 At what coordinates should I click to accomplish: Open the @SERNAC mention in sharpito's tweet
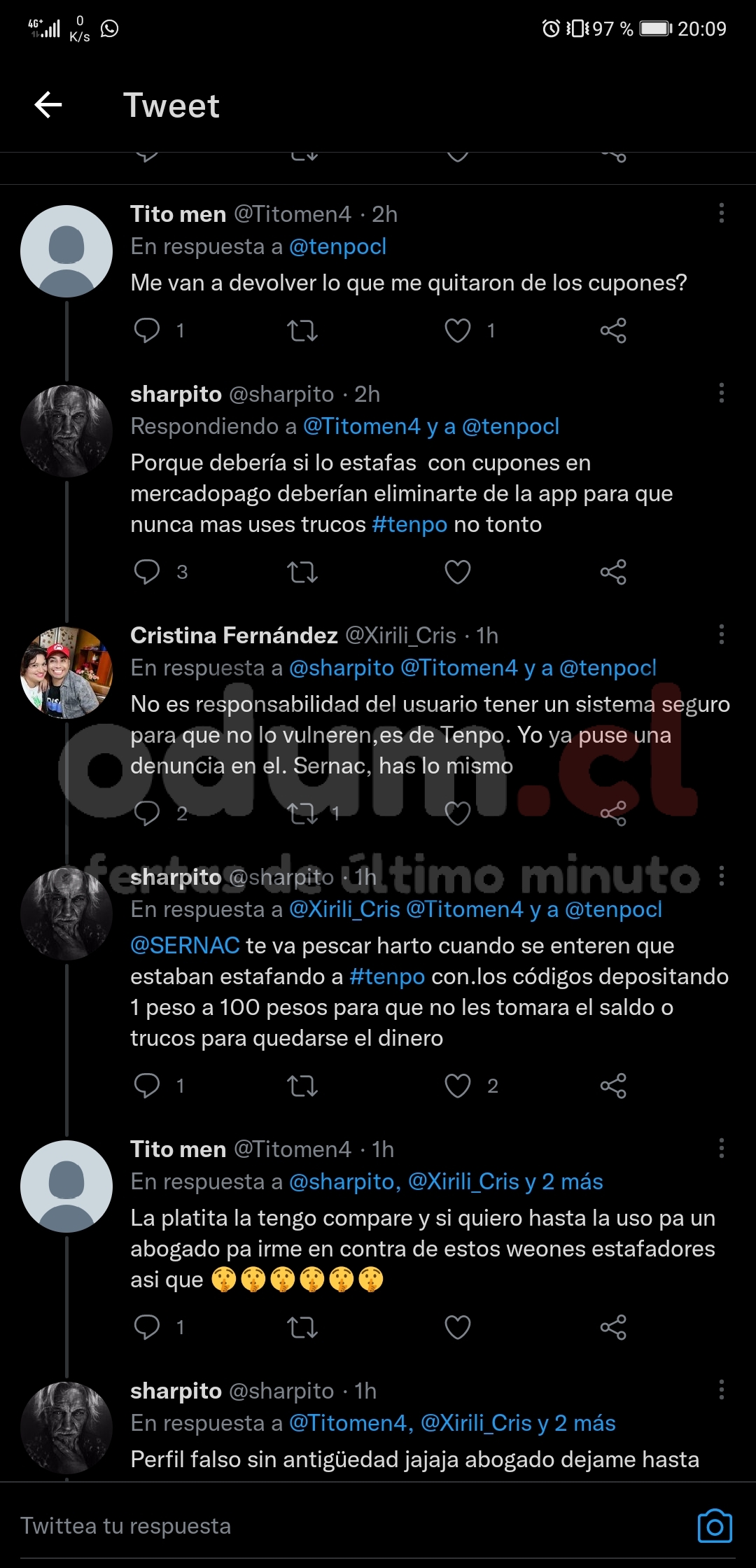[185, 946]
